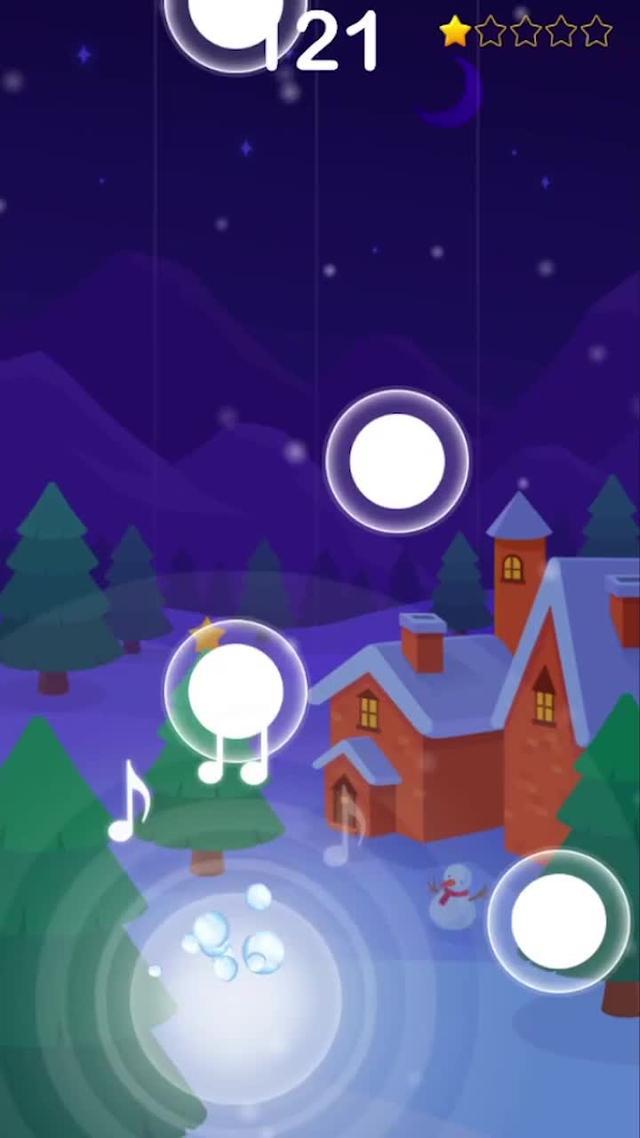Hit the white note circle over the Christmas tree
This screenshot has height=1138, width=640.
236,691
